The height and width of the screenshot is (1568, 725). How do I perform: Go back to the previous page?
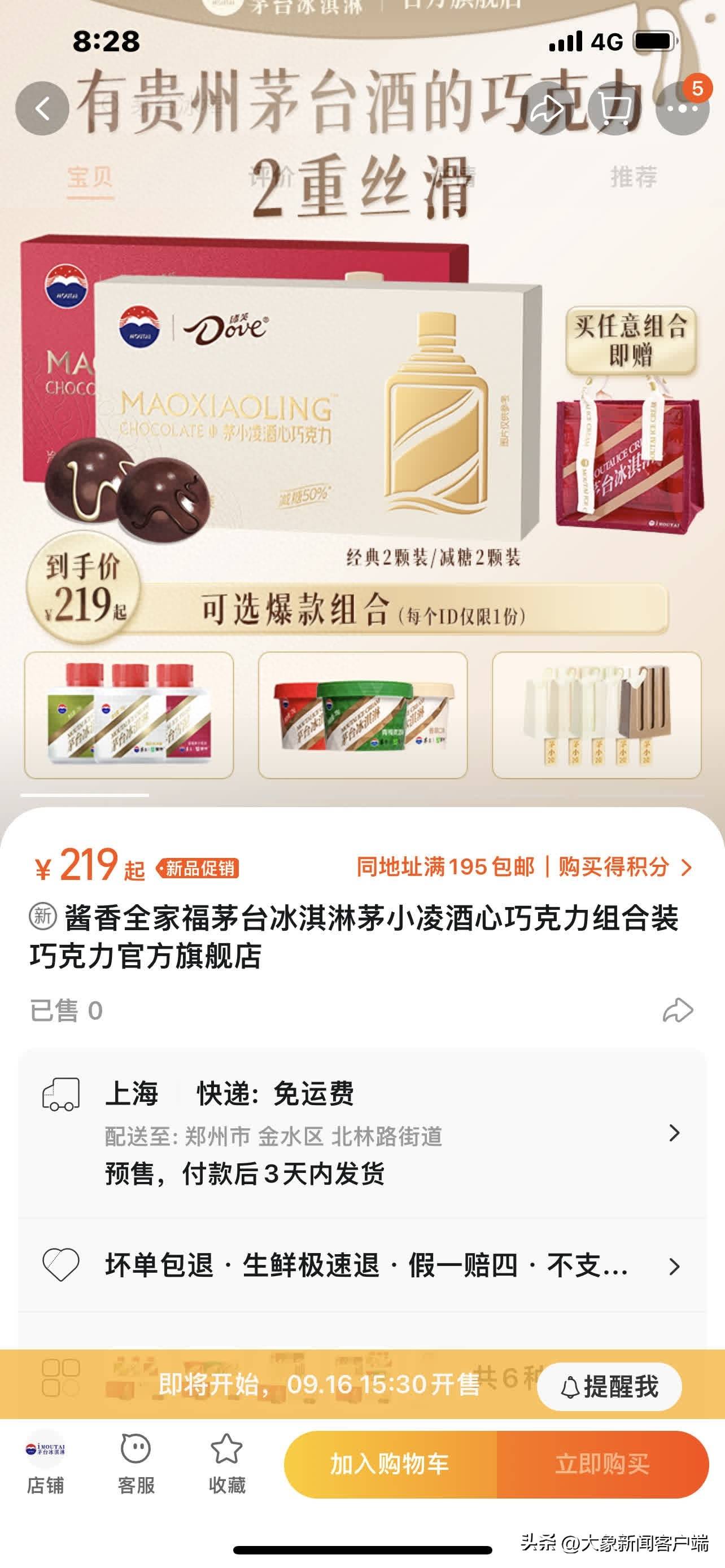point(42,108)
